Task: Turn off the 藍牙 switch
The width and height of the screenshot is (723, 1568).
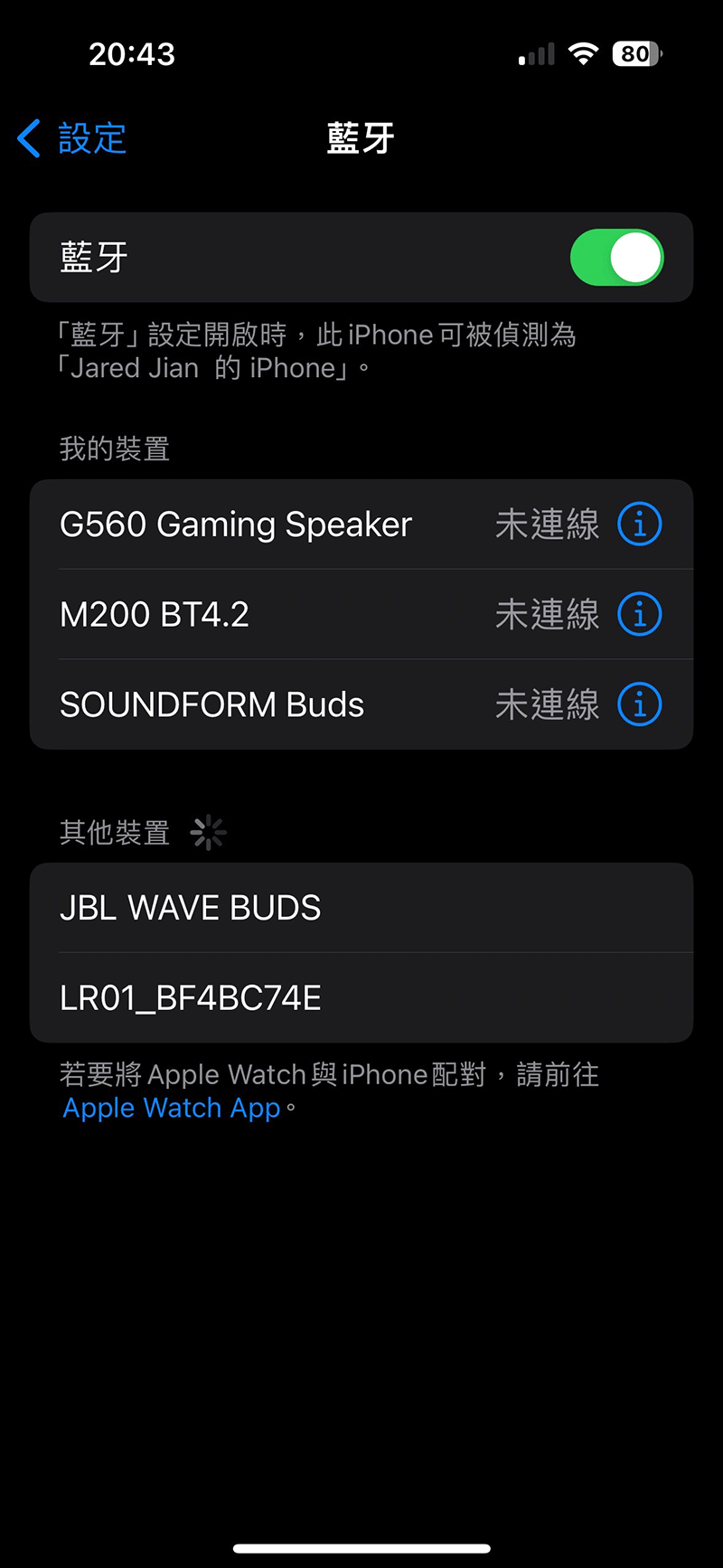Action: pyautogui.click(x=616, y=258)
